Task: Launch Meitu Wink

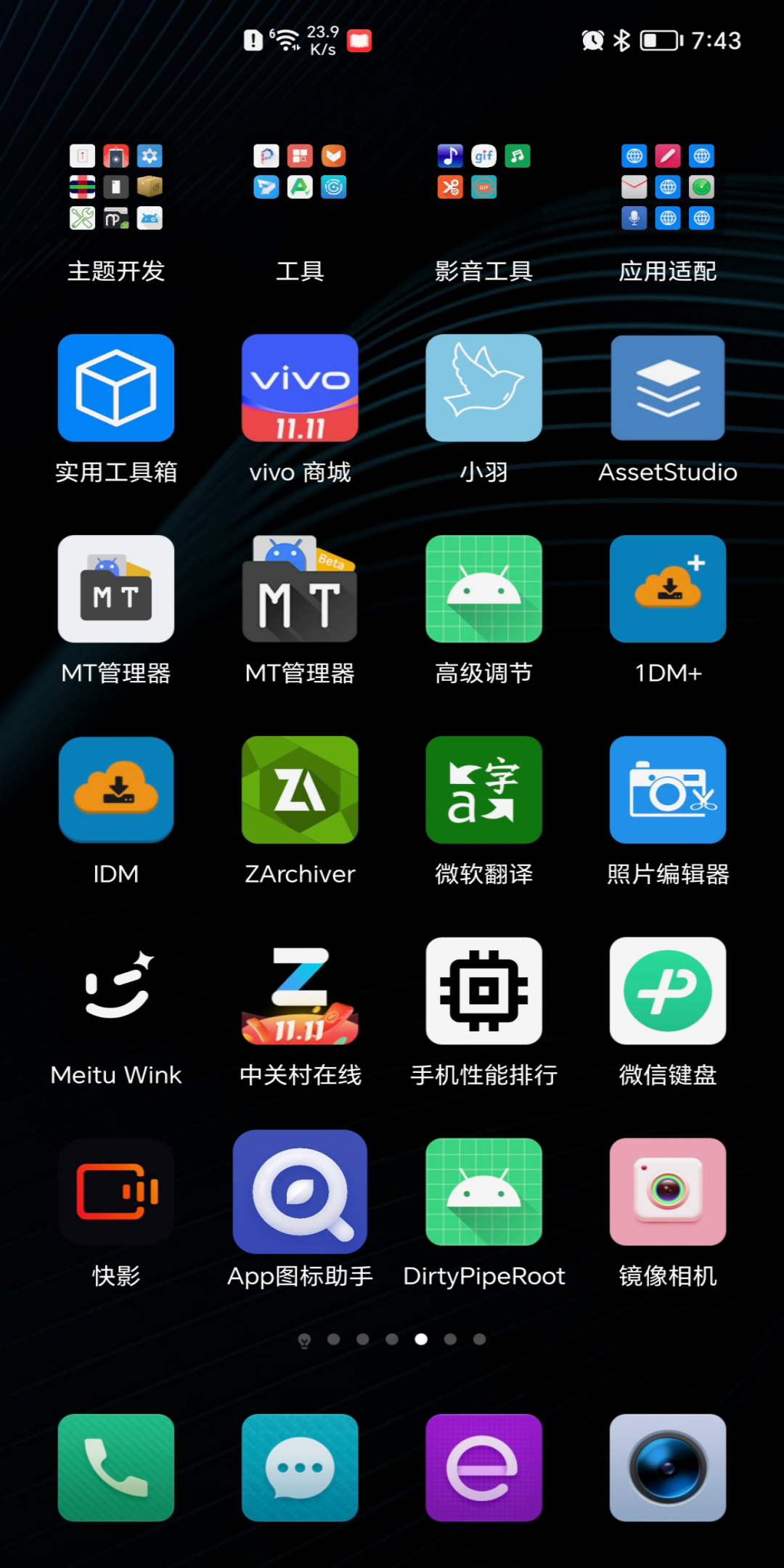Action: pos(116,991)
